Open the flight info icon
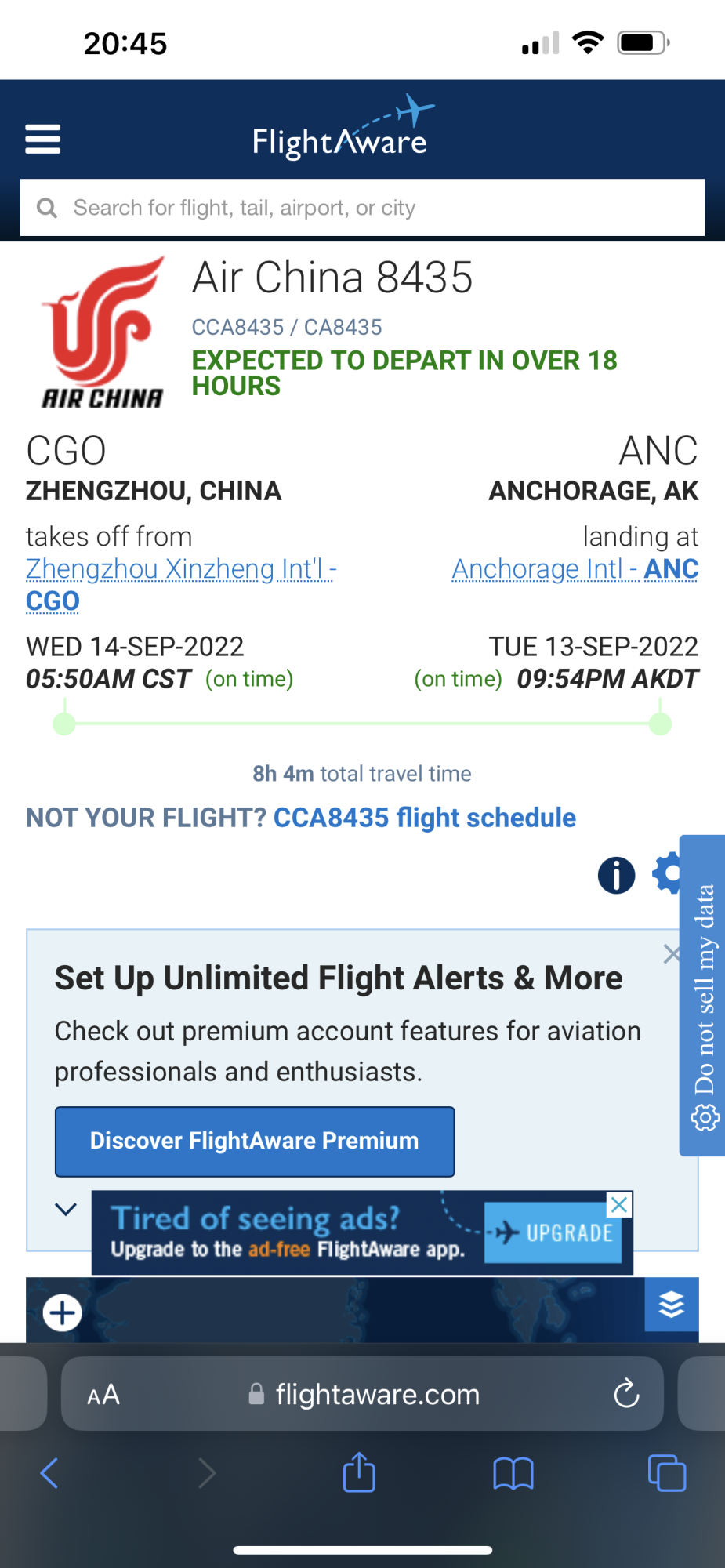The image size is (725, 1568). pos(616,875)
